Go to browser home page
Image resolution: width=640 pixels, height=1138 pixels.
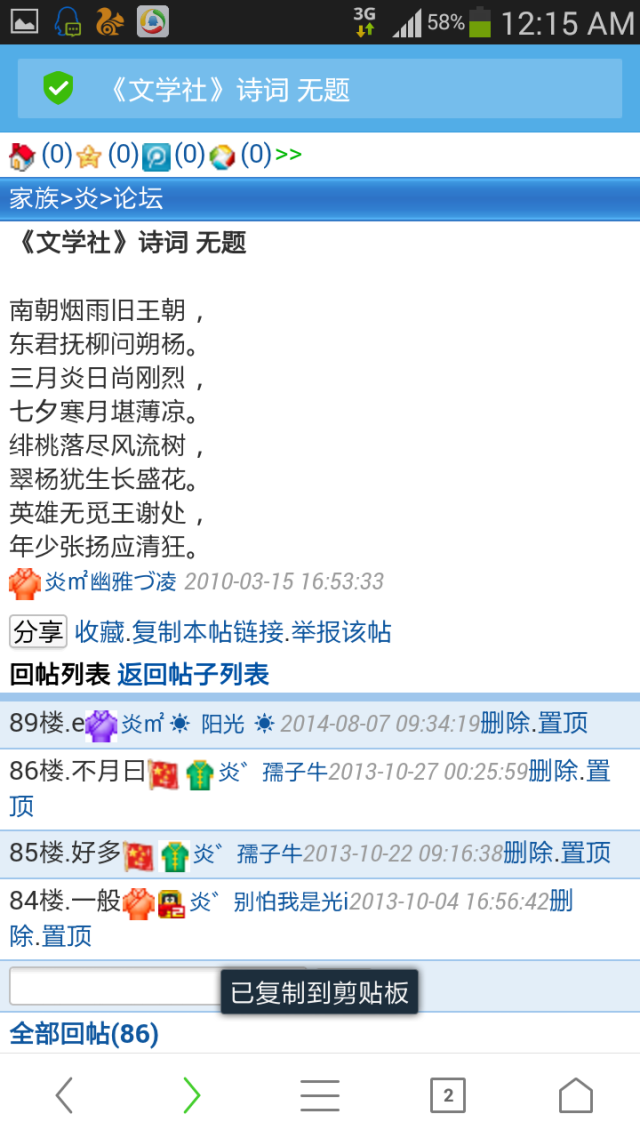tap(575, 1096)
